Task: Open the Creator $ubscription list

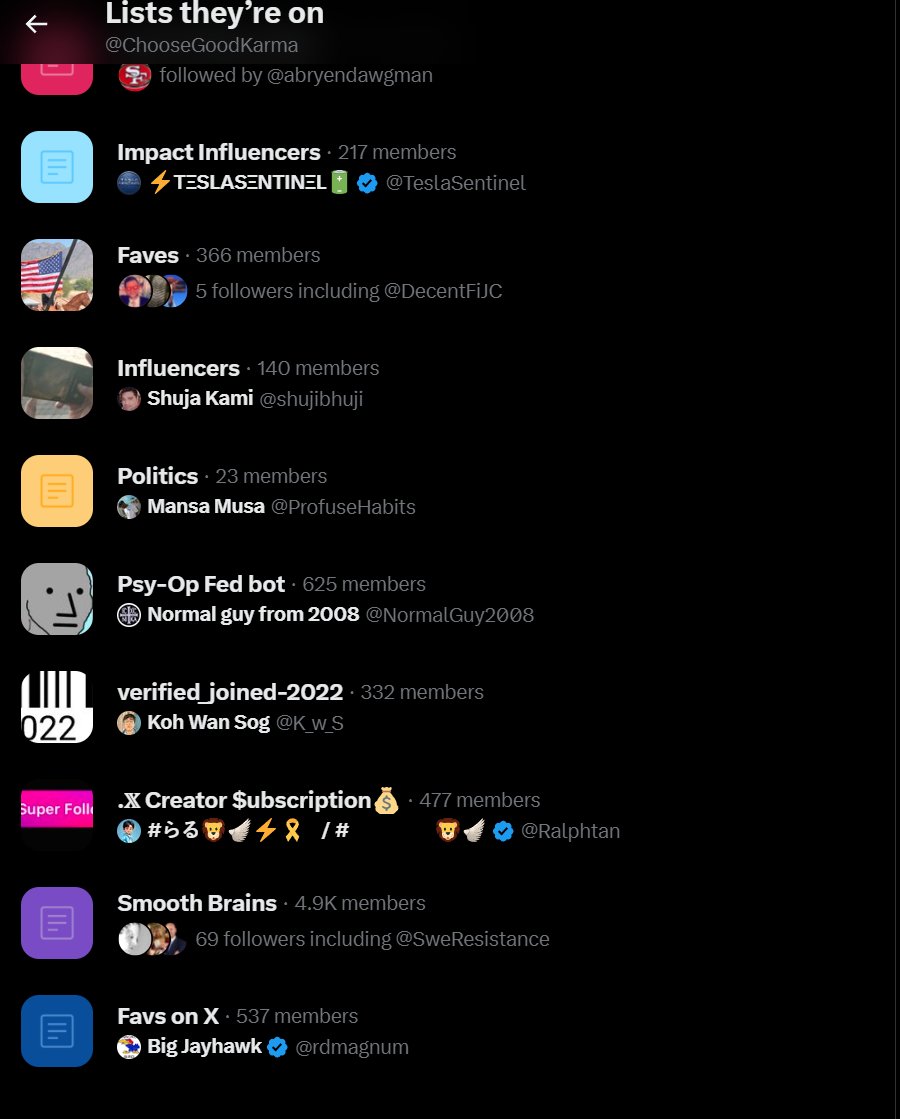Action: (x=258, y=800)
